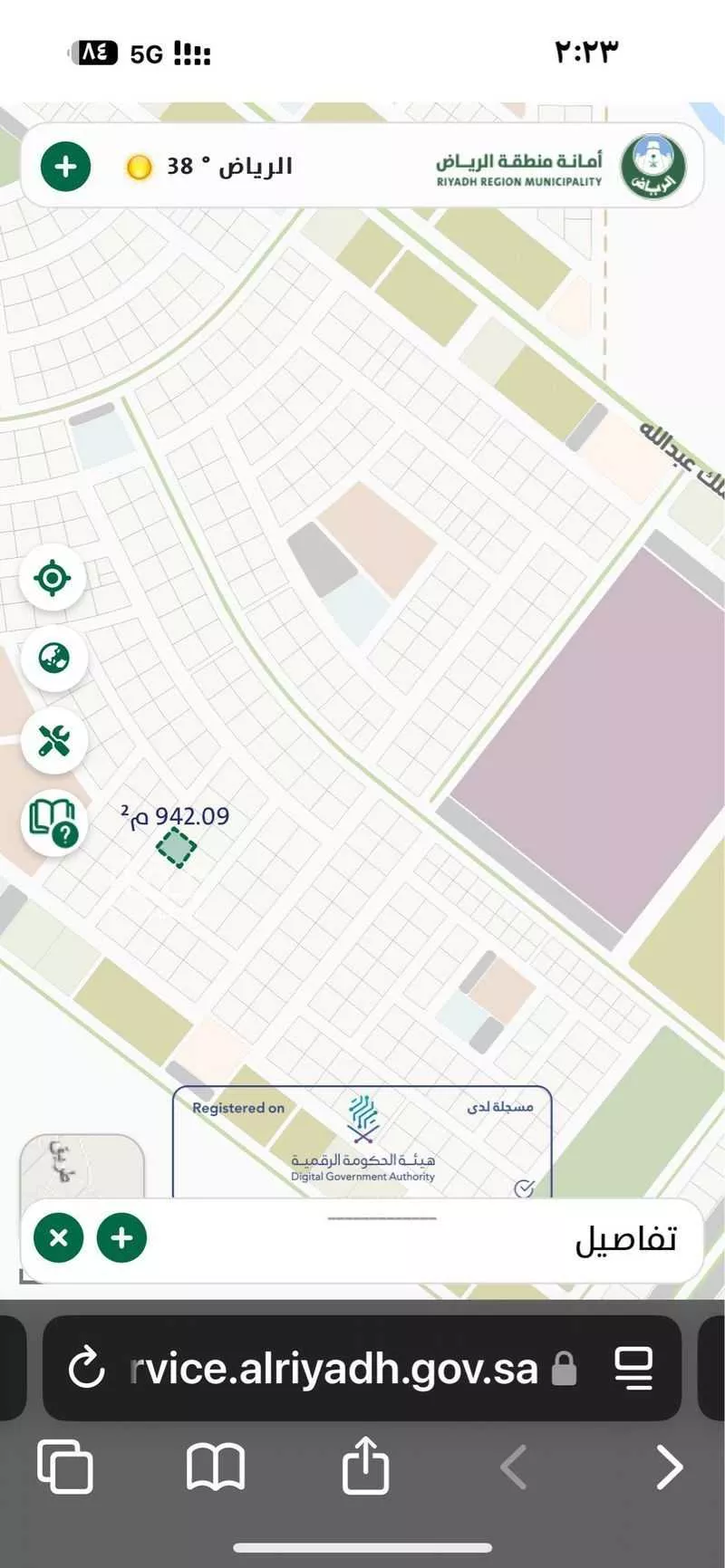725x1568 pixels.
Task: Open the map tools wrench button
Action: pyautogui.click(x=54, y=740)
